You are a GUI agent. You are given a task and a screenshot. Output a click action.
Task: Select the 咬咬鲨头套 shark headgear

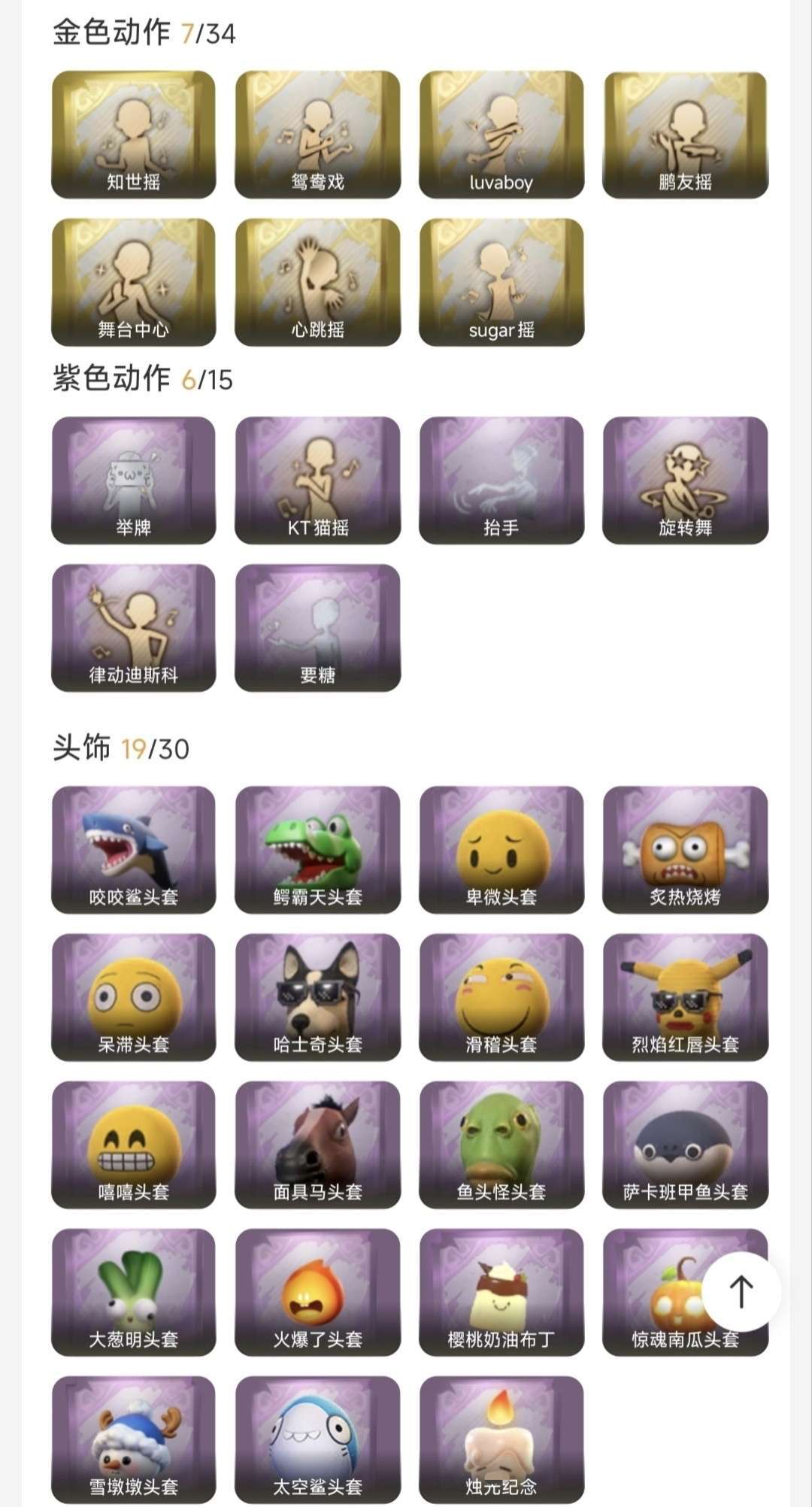(132, 850)
